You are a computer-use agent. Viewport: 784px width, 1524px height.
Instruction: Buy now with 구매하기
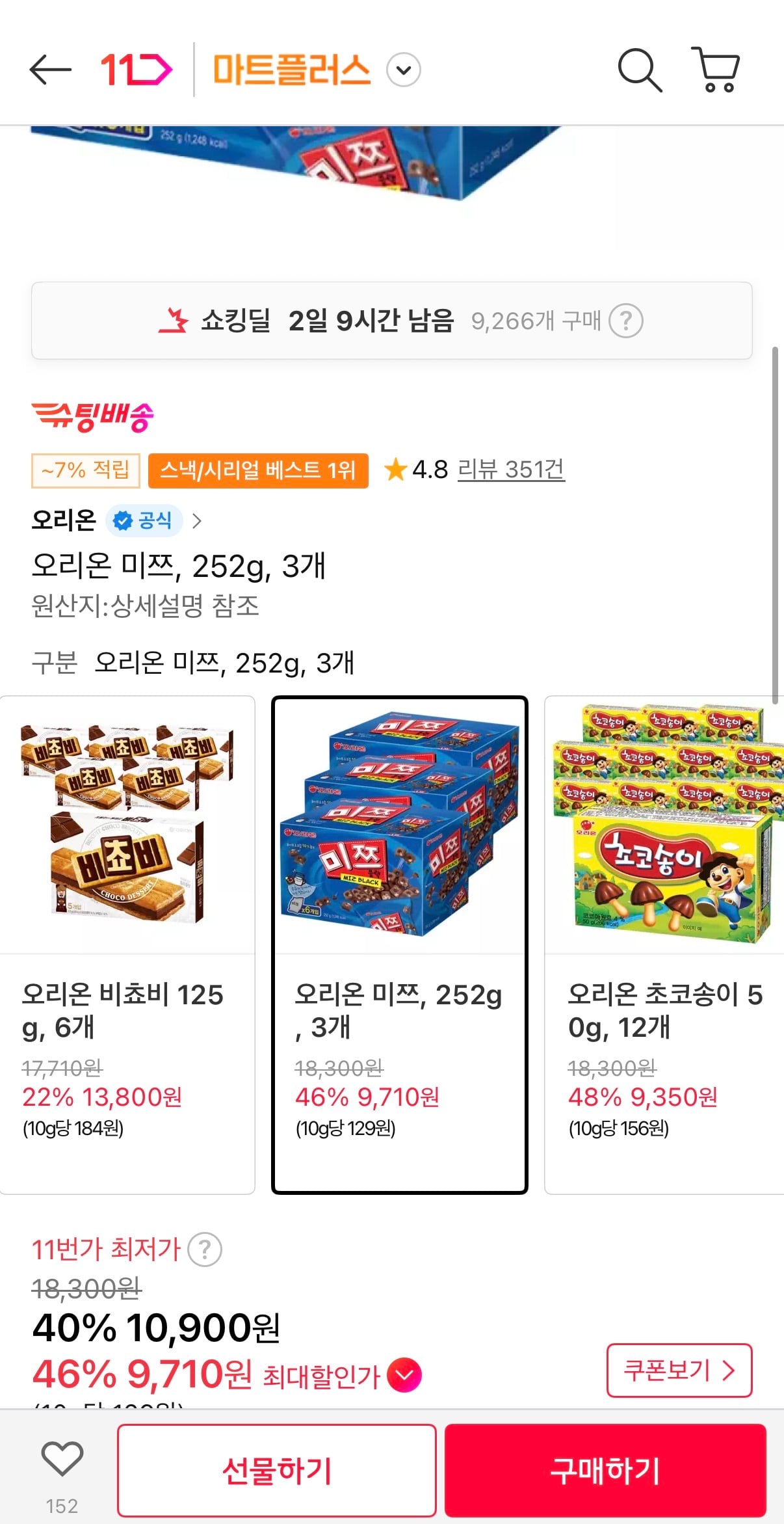[x=605, y=1470]
